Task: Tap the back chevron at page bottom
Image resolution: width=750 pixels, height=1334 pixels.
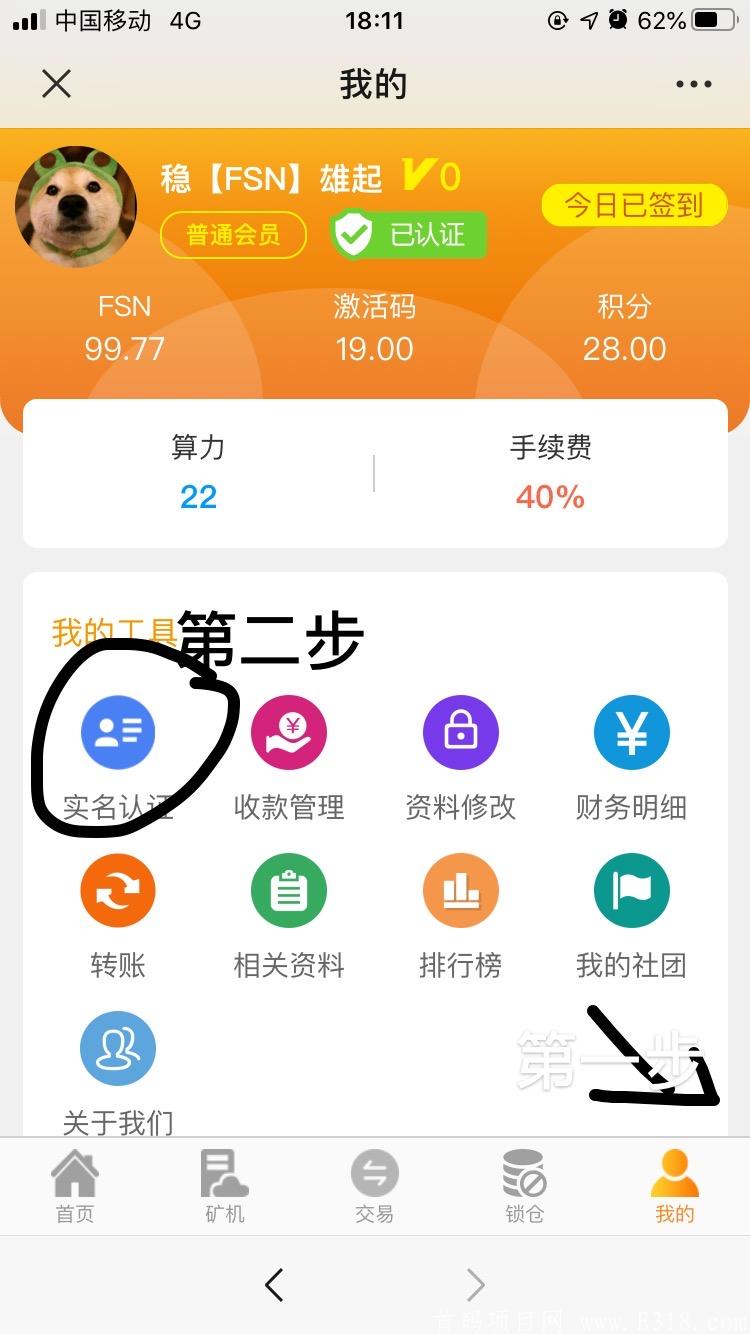Action: [x=274, y=1285]
